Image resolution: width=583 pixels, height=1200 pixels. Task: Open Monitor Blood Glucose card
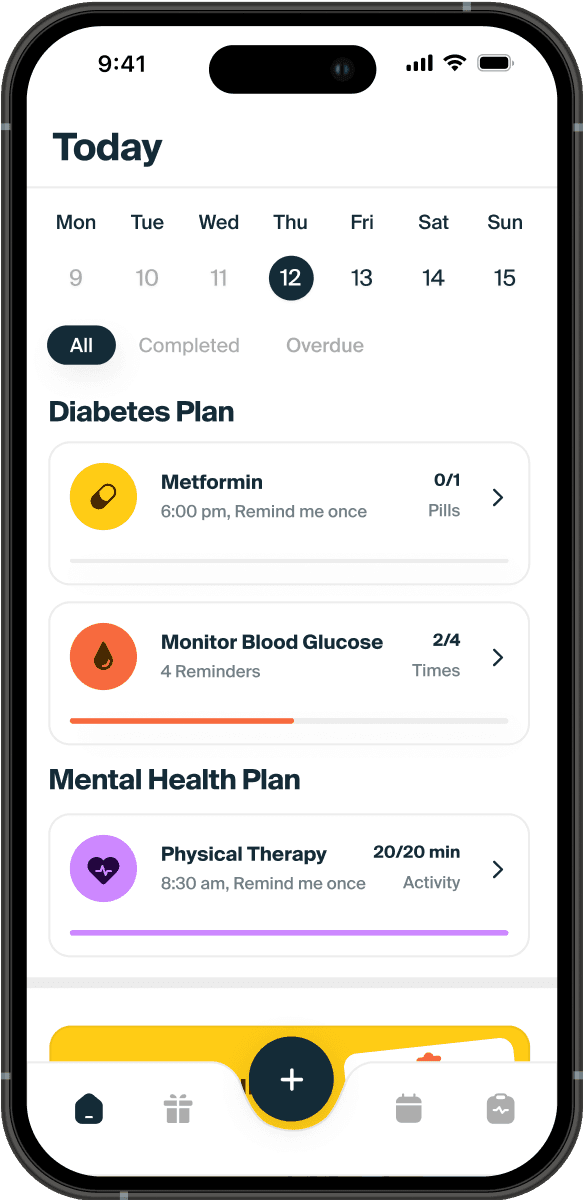click(289, 673)
